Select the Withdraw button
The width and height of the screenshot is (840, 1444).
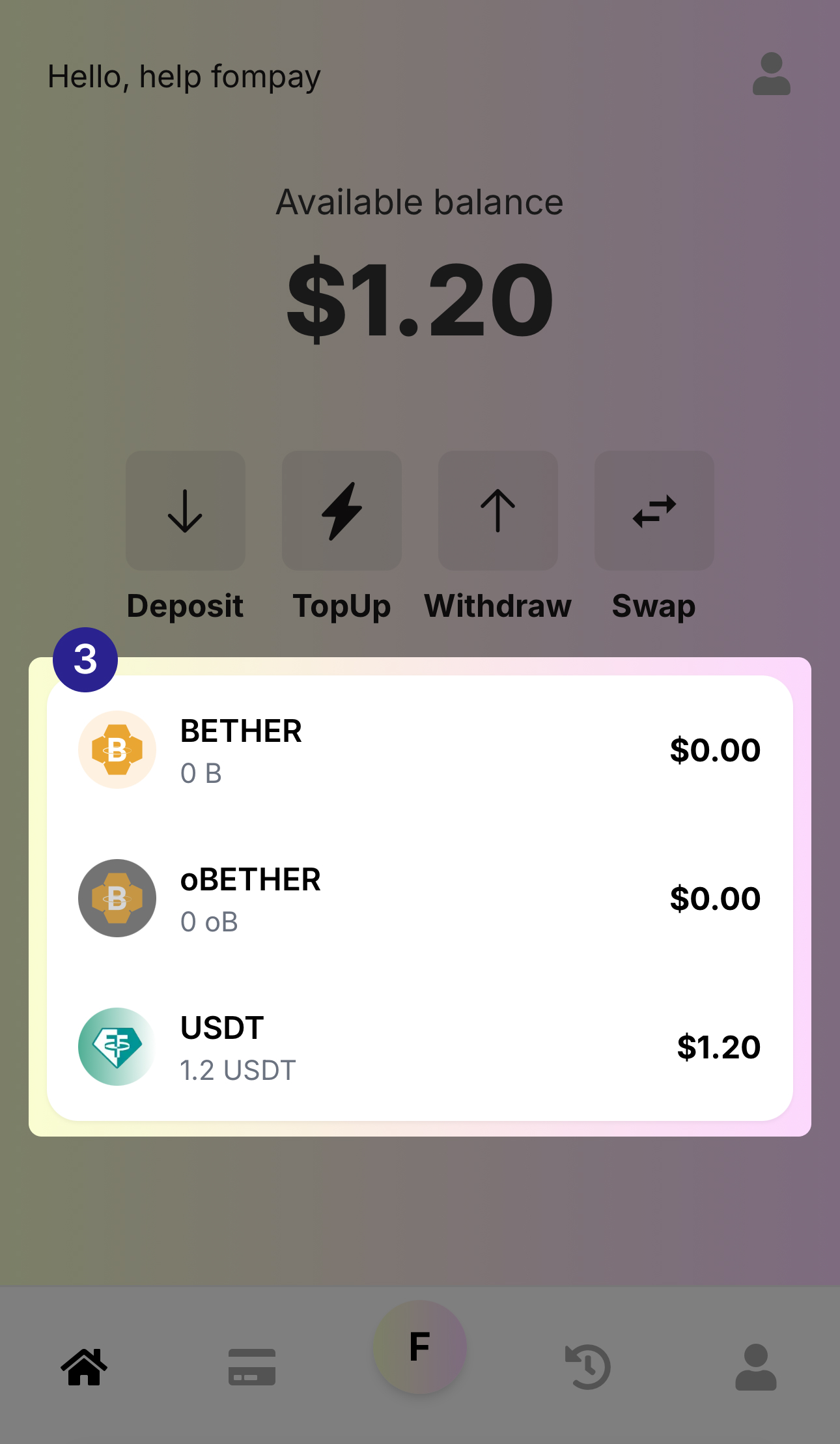pyautogui.click(x=497, y=511)
